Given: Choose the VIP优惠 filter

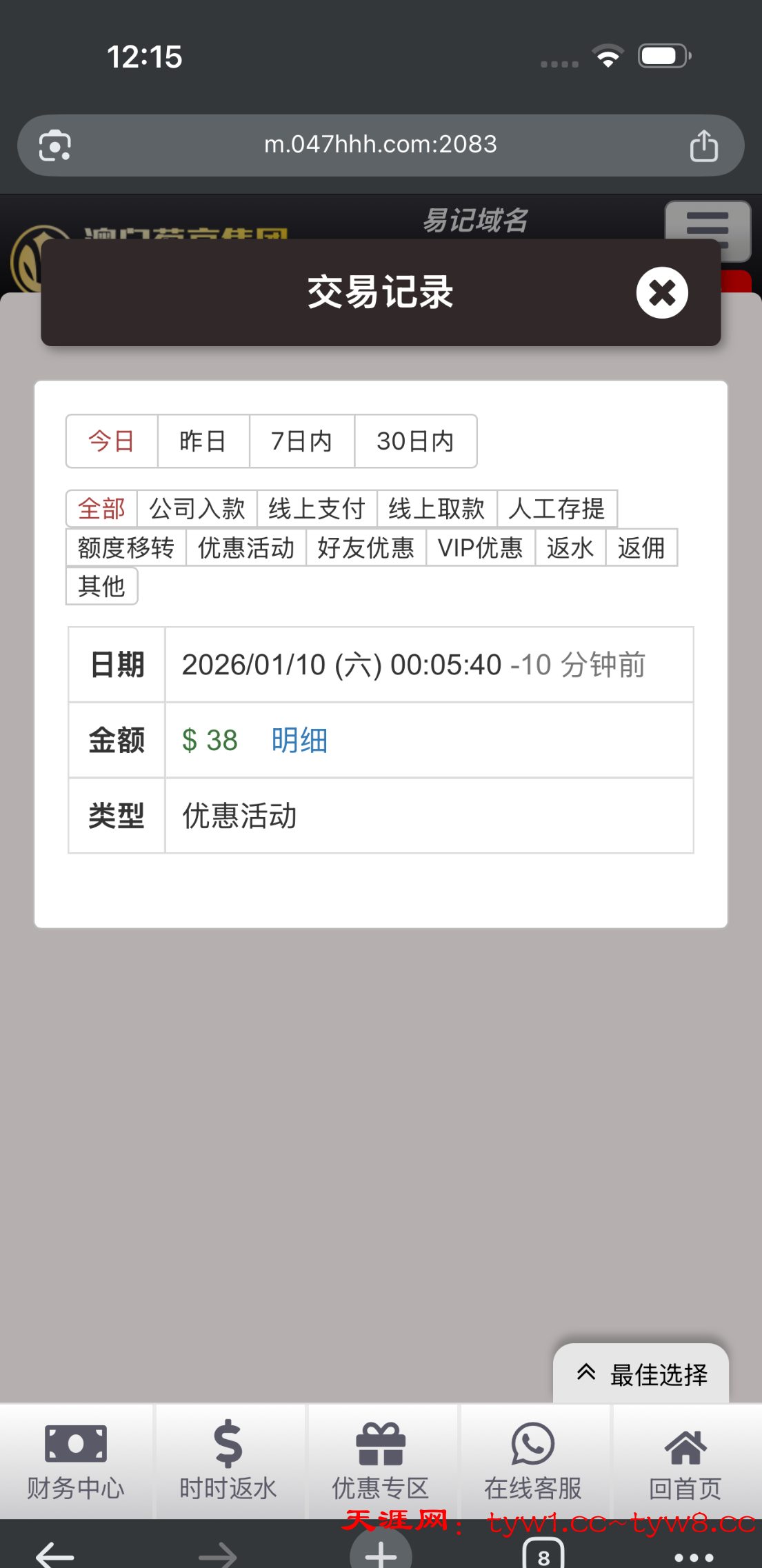Looking at the screenshot, I should point(481,548).
